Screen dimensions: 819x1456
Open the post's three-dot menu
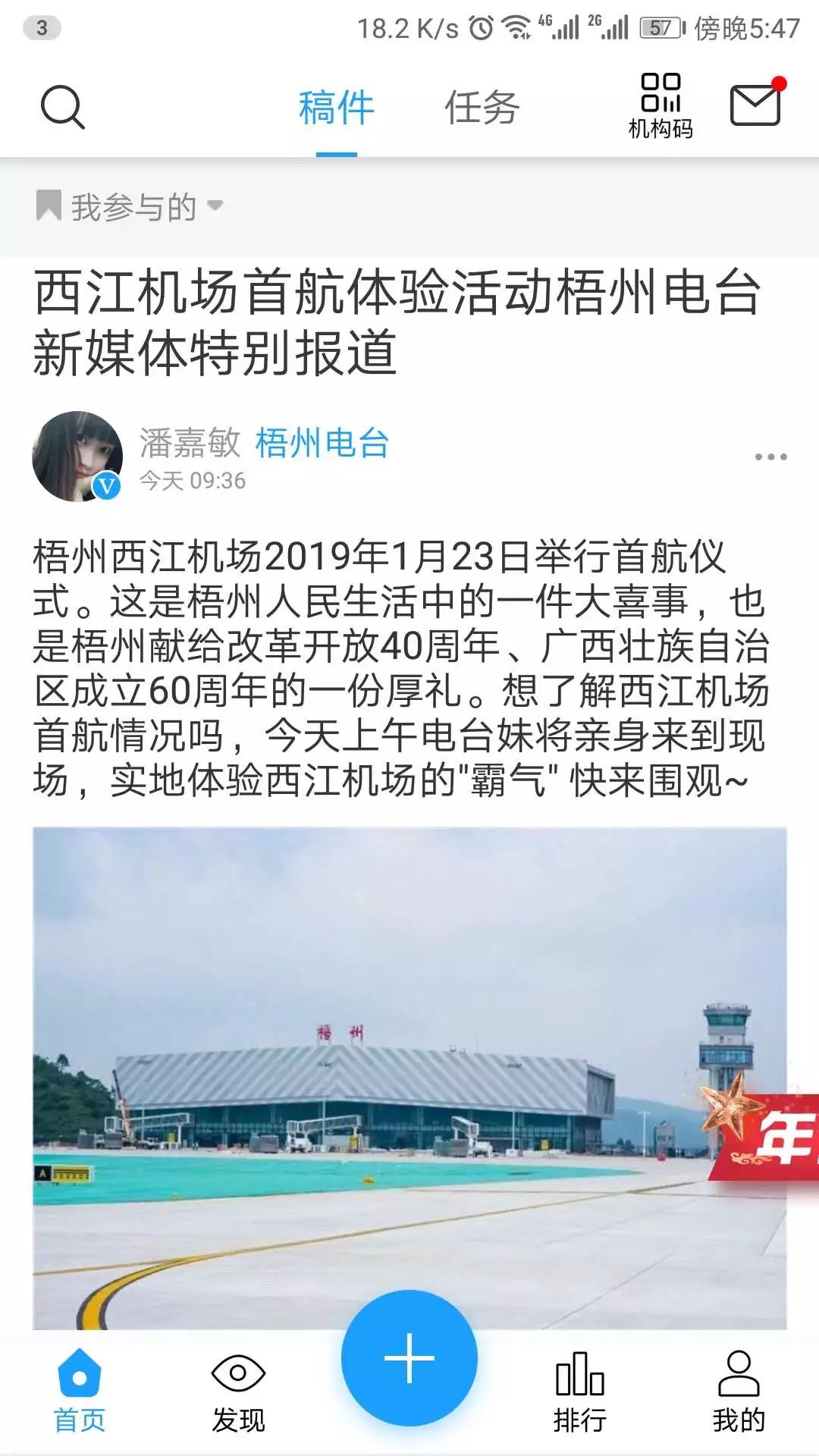coord(770,457)
